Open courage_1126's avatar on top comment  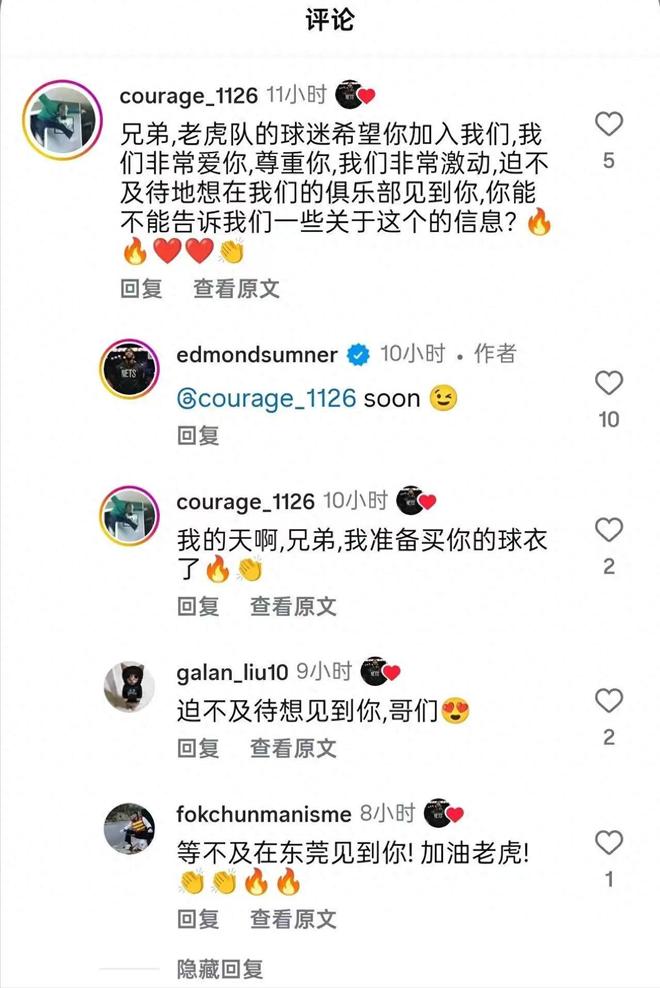[62, 119]
